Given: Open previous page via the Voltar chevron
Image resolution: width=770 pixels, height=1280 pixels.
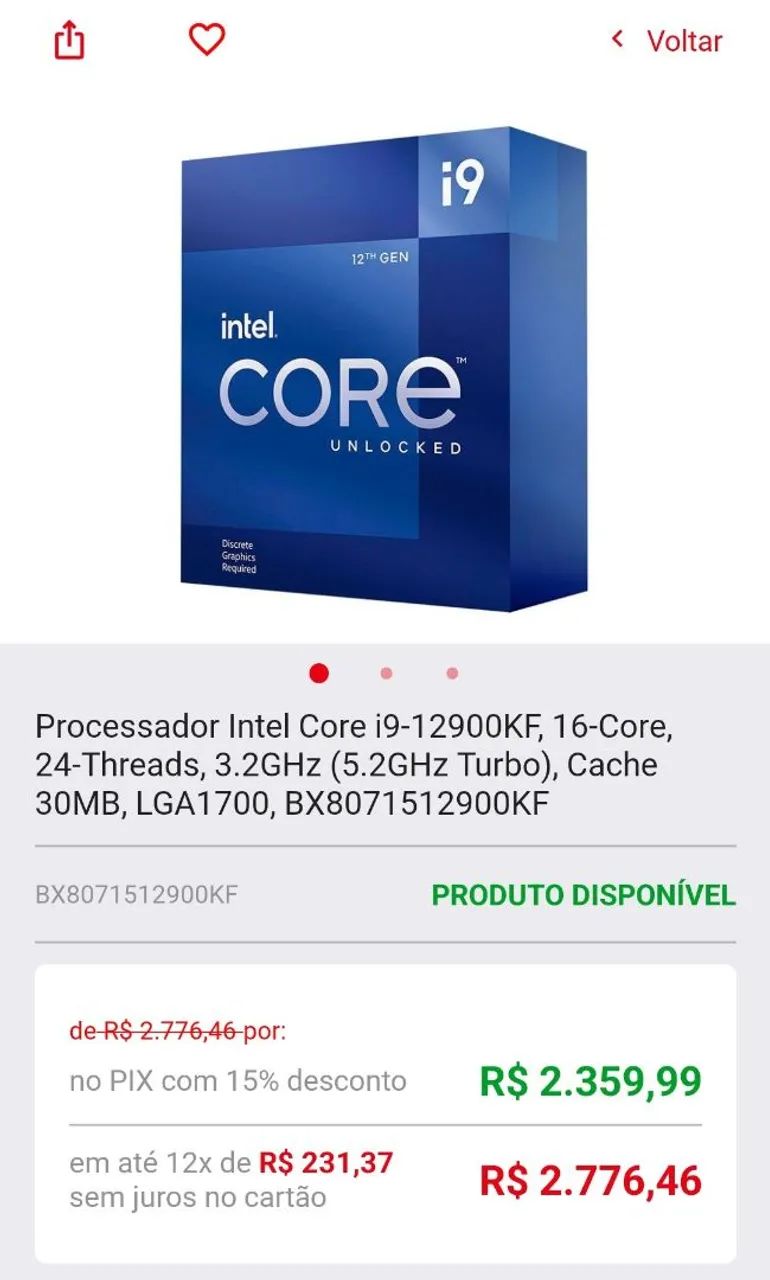Looking at the screenshot, I should click(619, 41).
